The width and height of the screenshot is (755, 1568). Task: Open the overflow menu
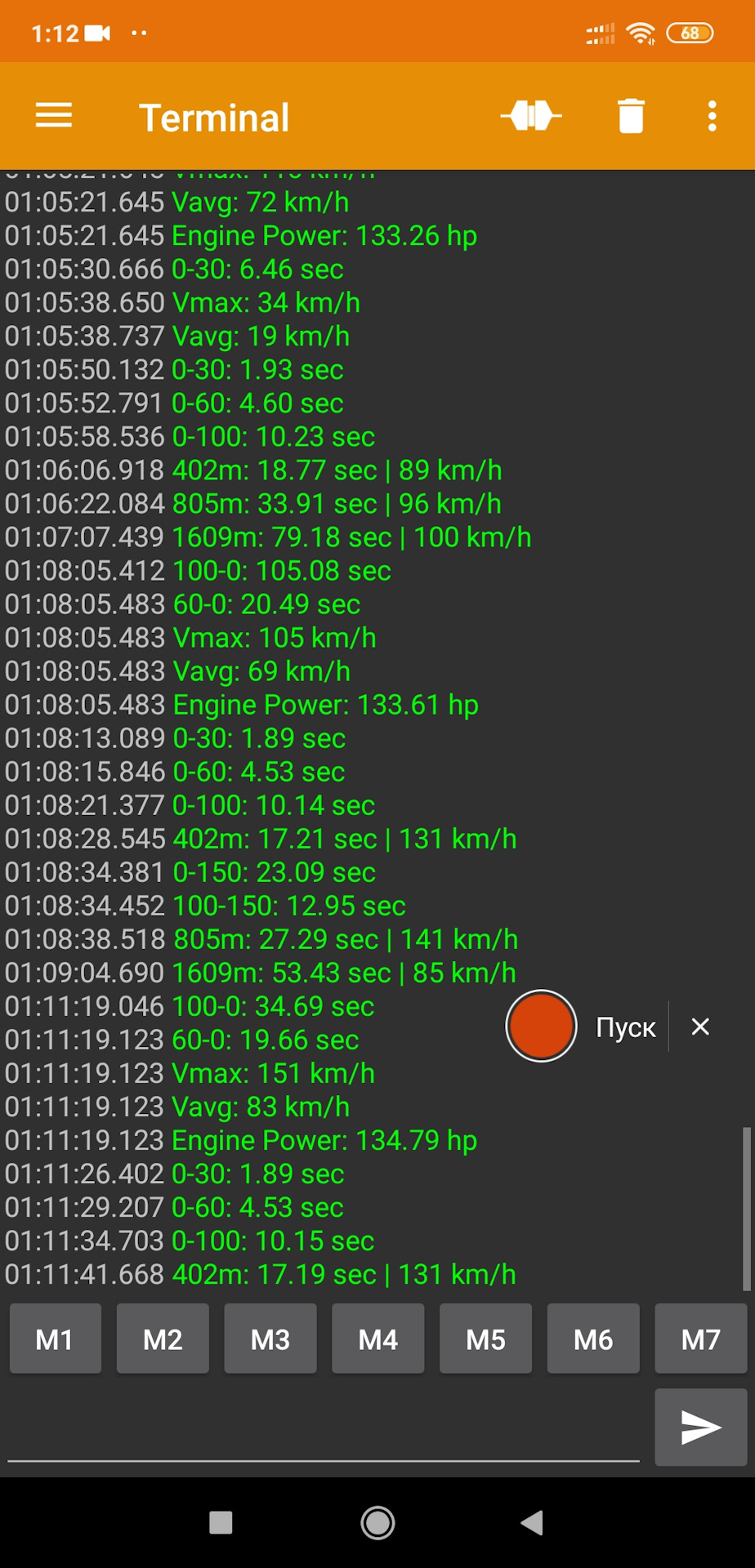[x=712, y=116]
